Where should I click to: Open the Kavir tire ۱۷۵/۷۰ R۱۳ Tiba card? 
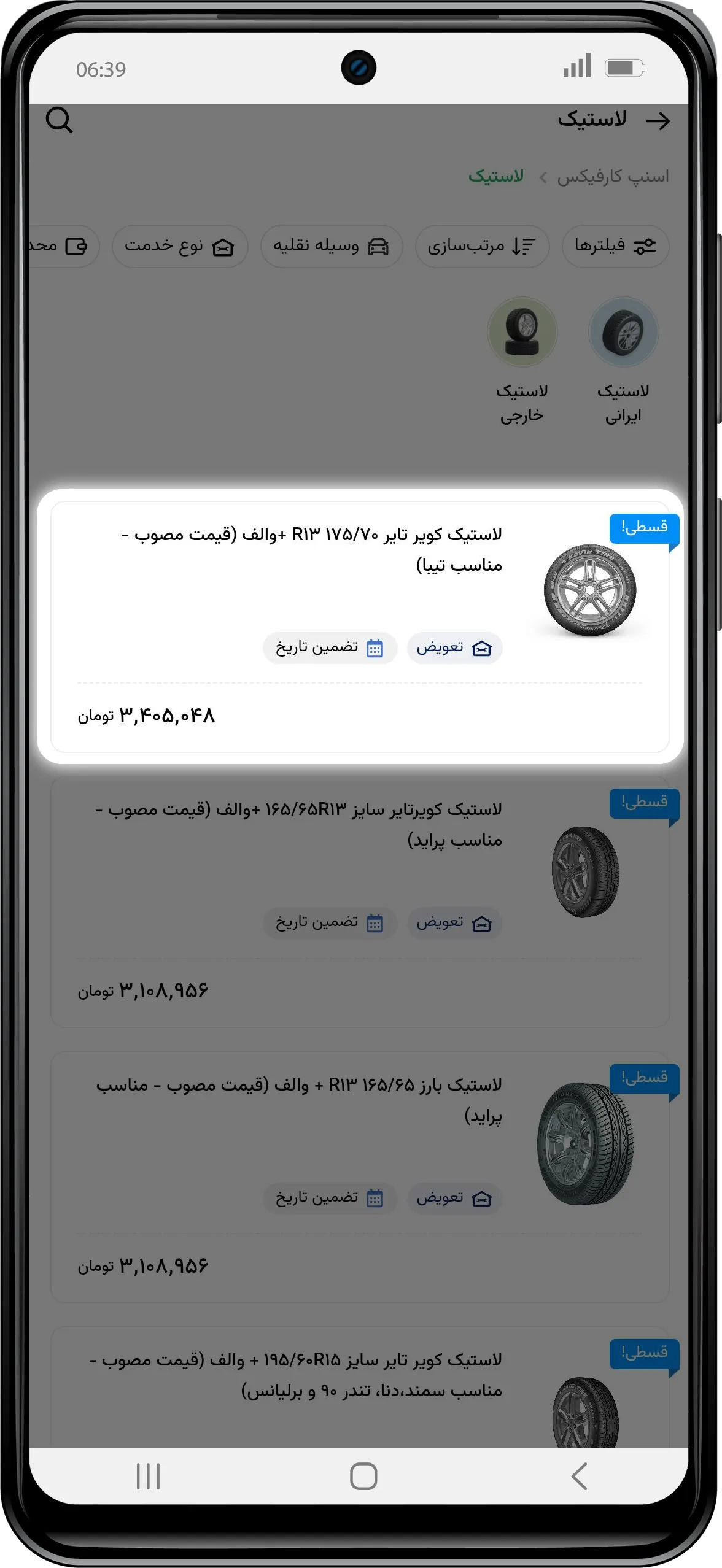tap(360, 627)
